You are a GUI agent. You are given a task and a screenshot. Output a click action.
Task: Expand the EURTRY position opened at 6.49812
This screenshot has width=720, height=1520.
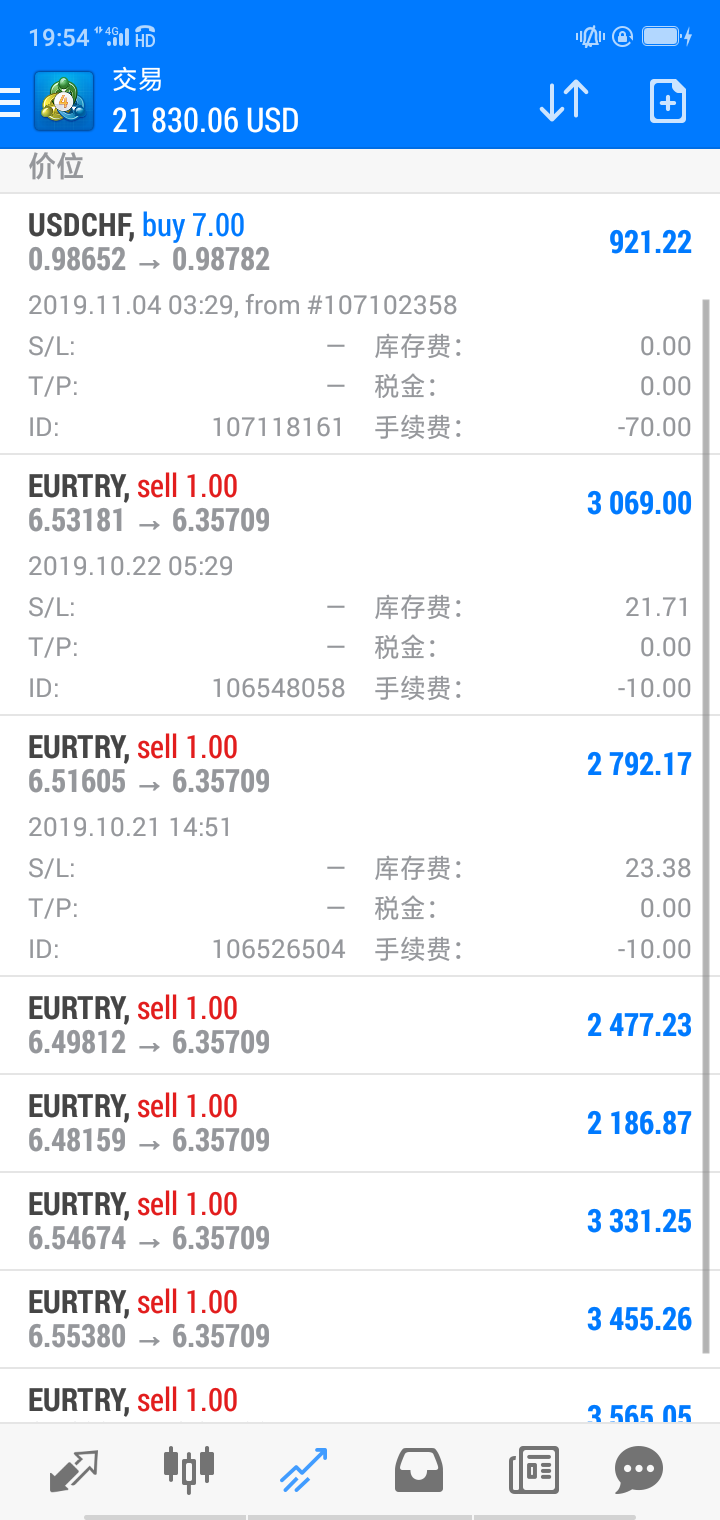click(x=360, y=1025)
